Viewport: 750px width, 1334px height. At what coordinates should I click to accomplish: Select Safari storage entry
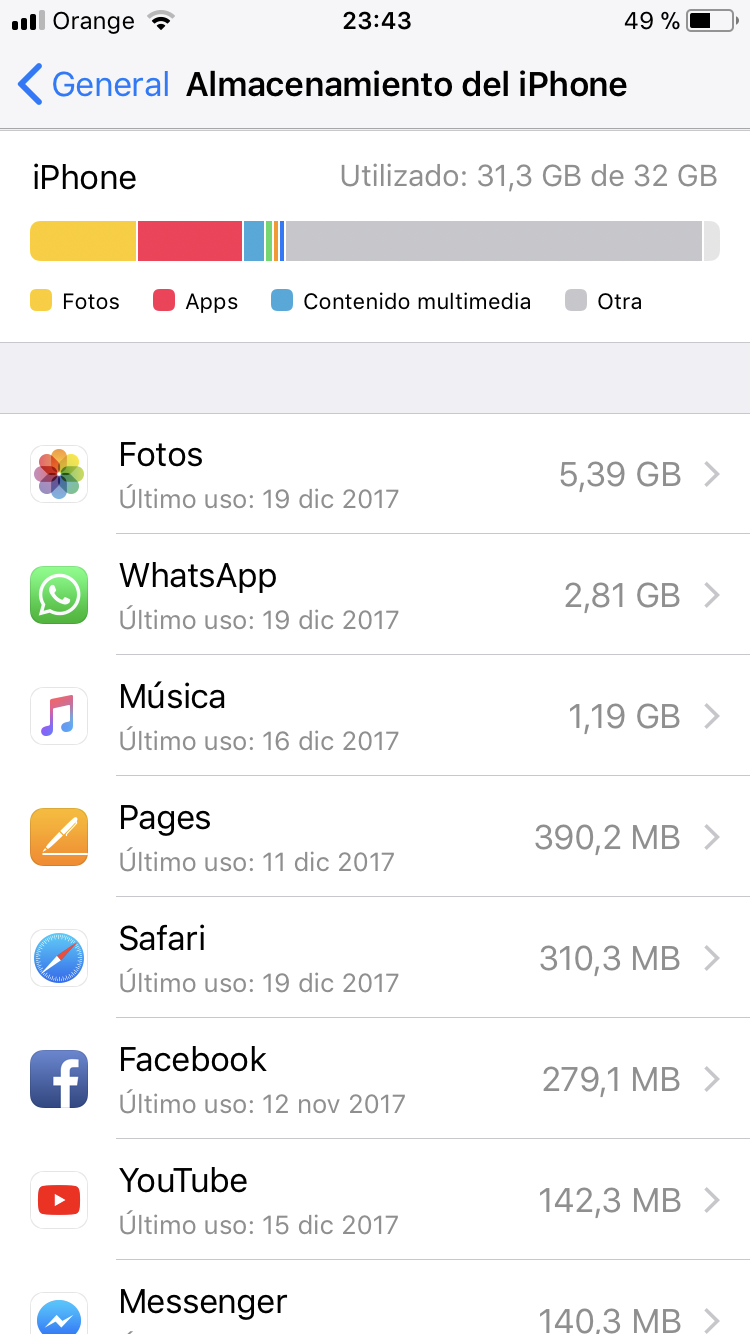pyautogui.click(x=375, y=958)
